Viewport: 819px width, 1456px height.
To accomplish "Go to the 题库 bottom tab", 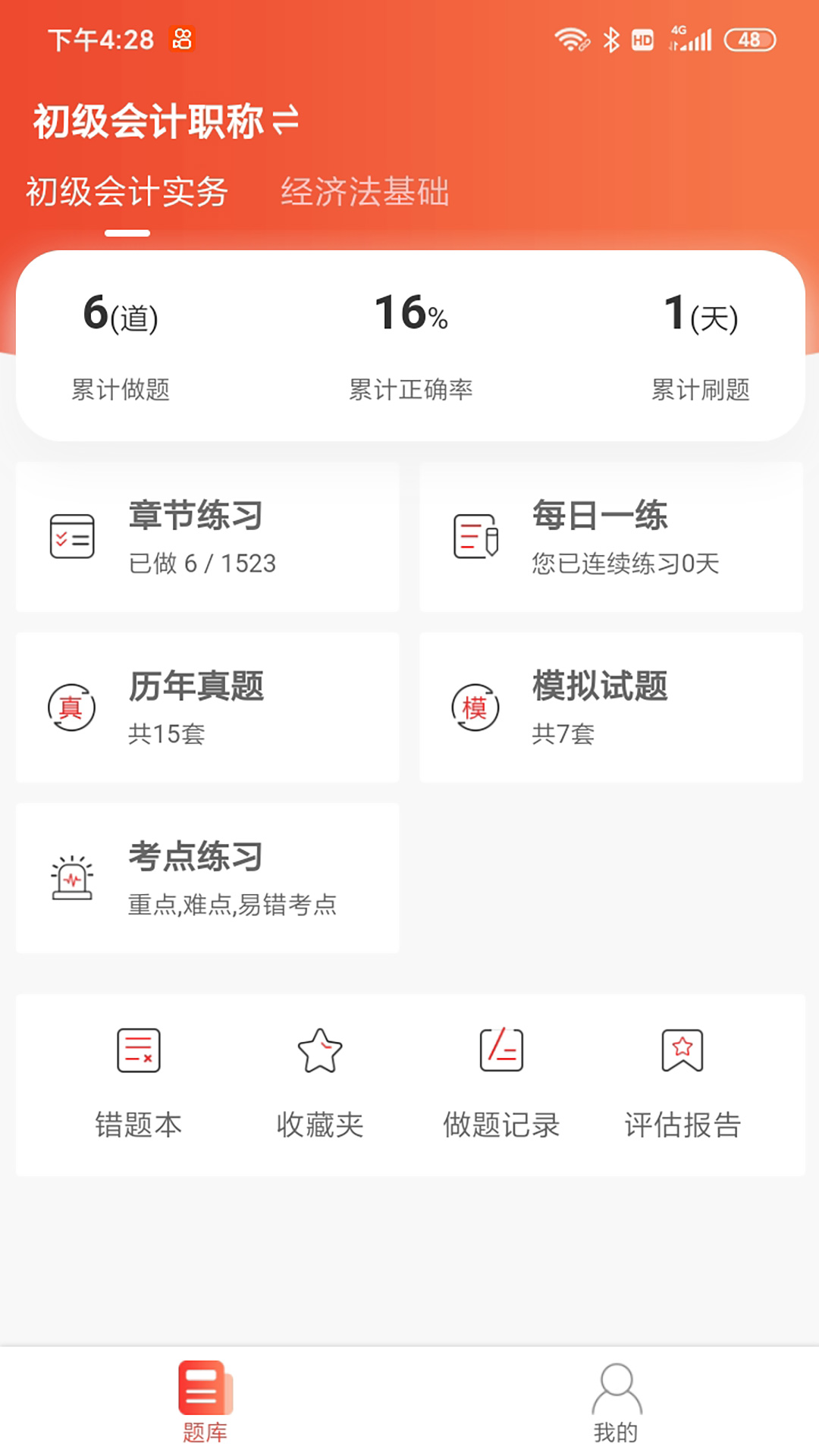I will [x=205, y=1401].
